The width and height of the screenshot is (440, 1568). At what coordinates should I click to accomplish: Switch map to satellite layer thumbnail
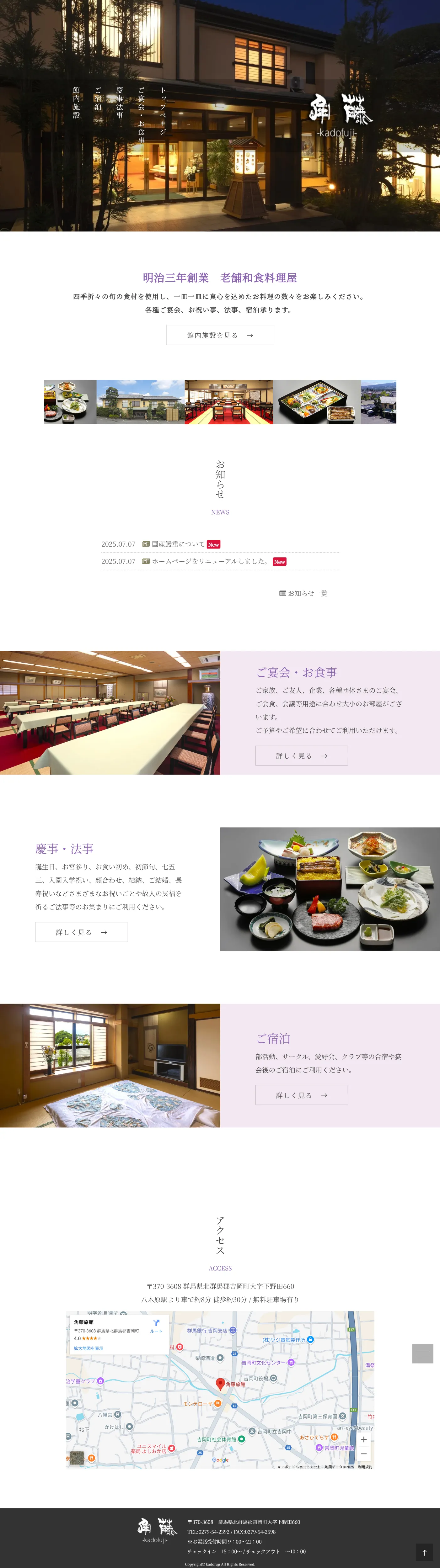(x=77, y=1458)
